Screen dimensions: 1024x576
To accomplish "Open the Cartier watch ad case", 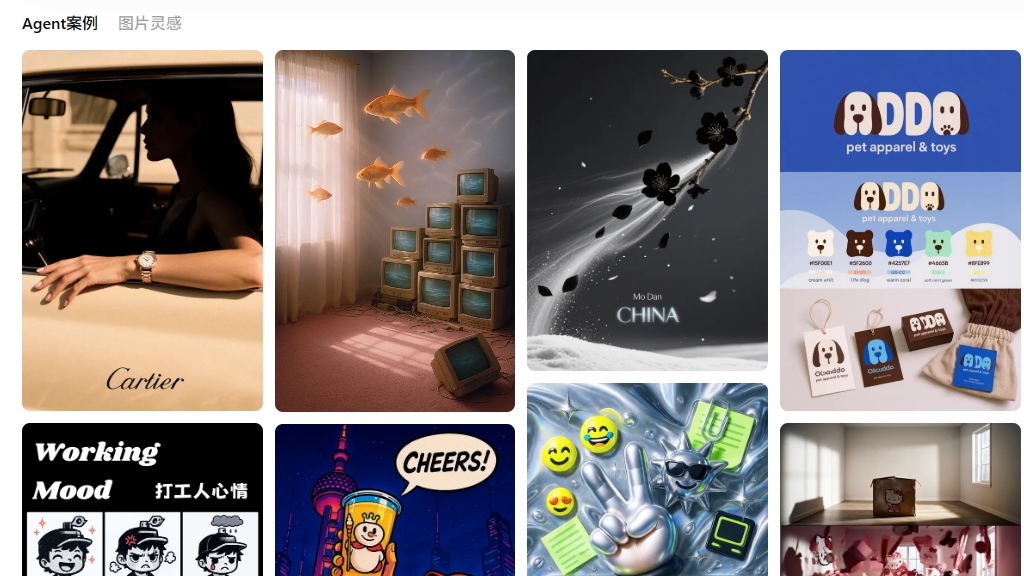I will point(142,230).
